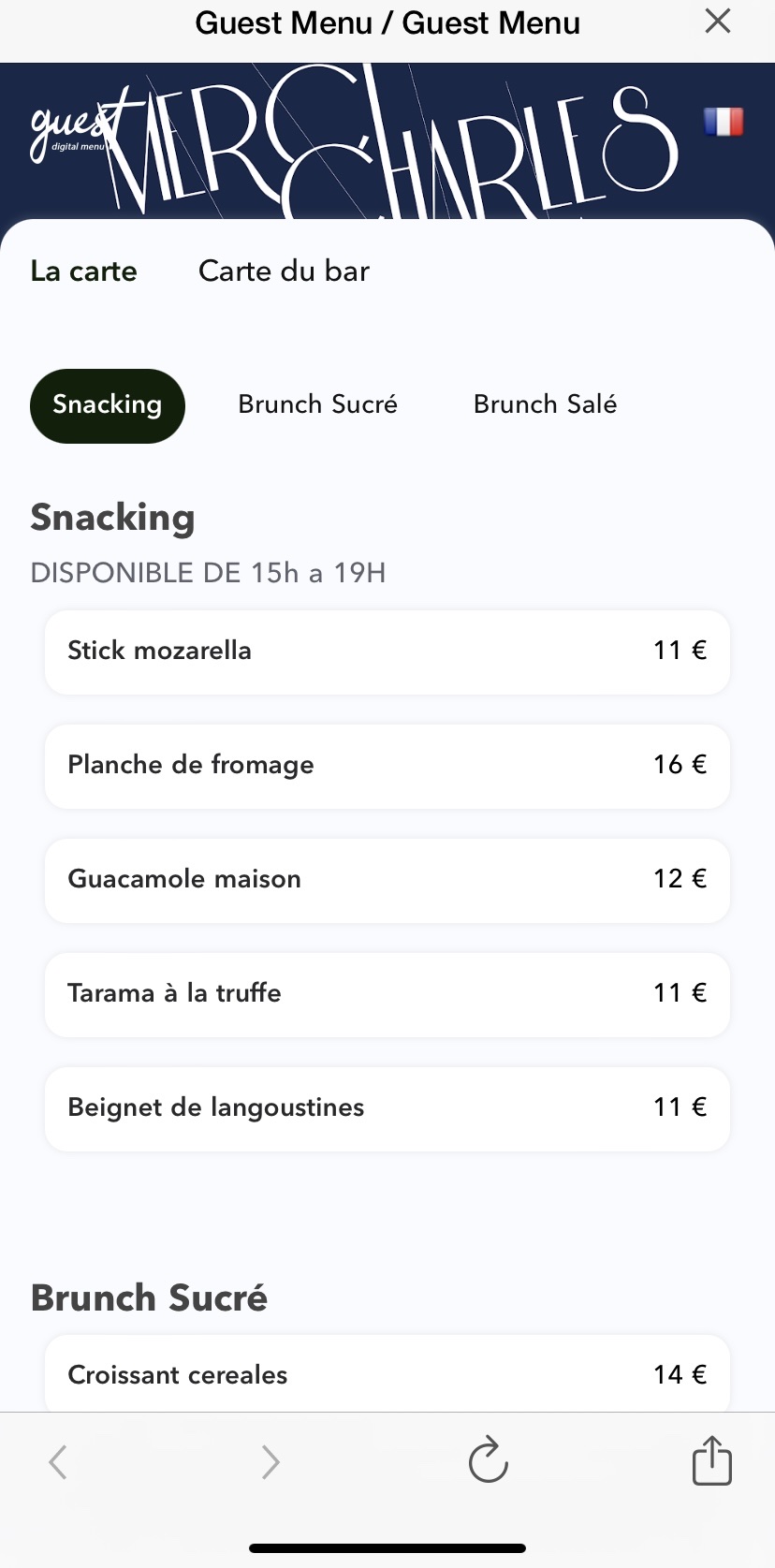Open the Stick mozarella item
This screenshot has width=775, height=1568.
(x=387, y=652)
